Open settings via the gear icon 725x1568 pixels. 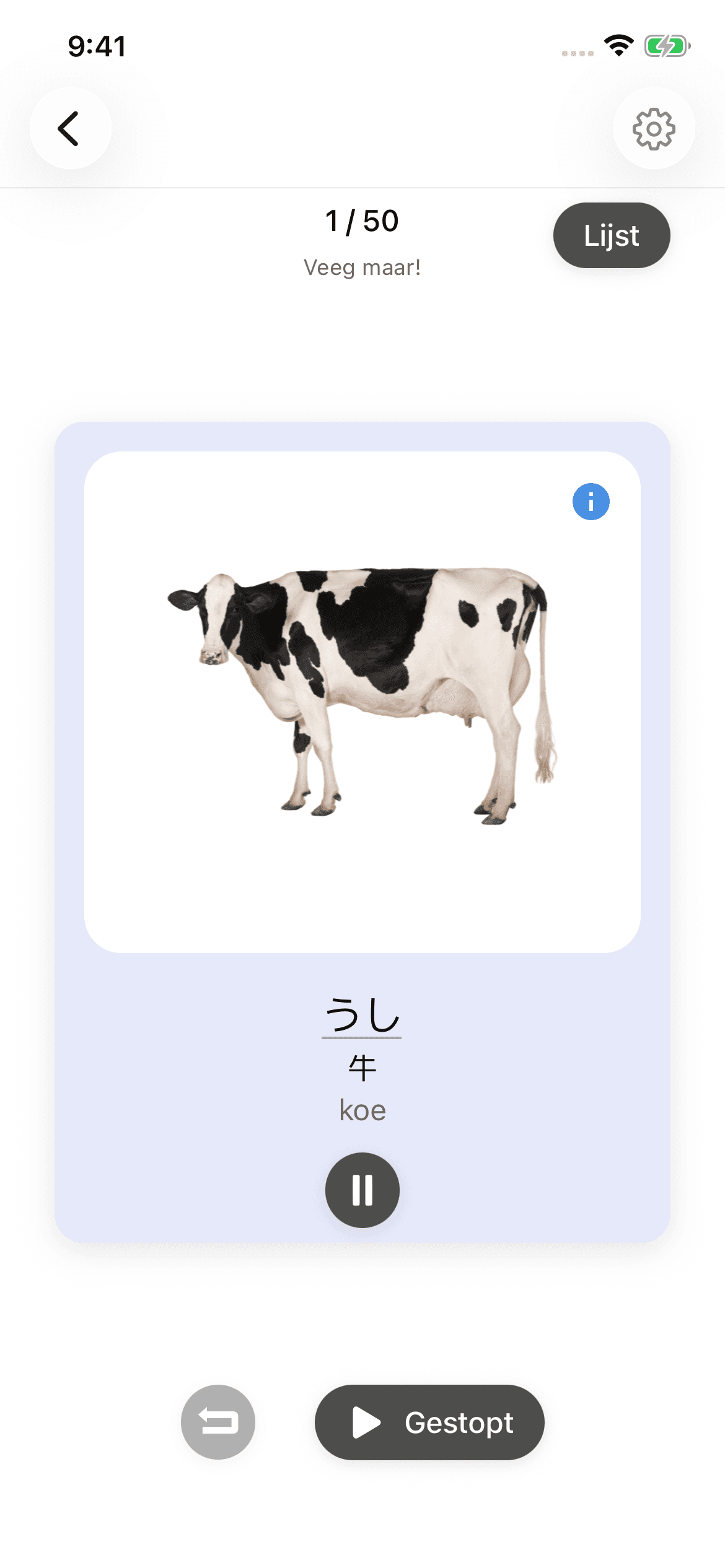point(654,128)
